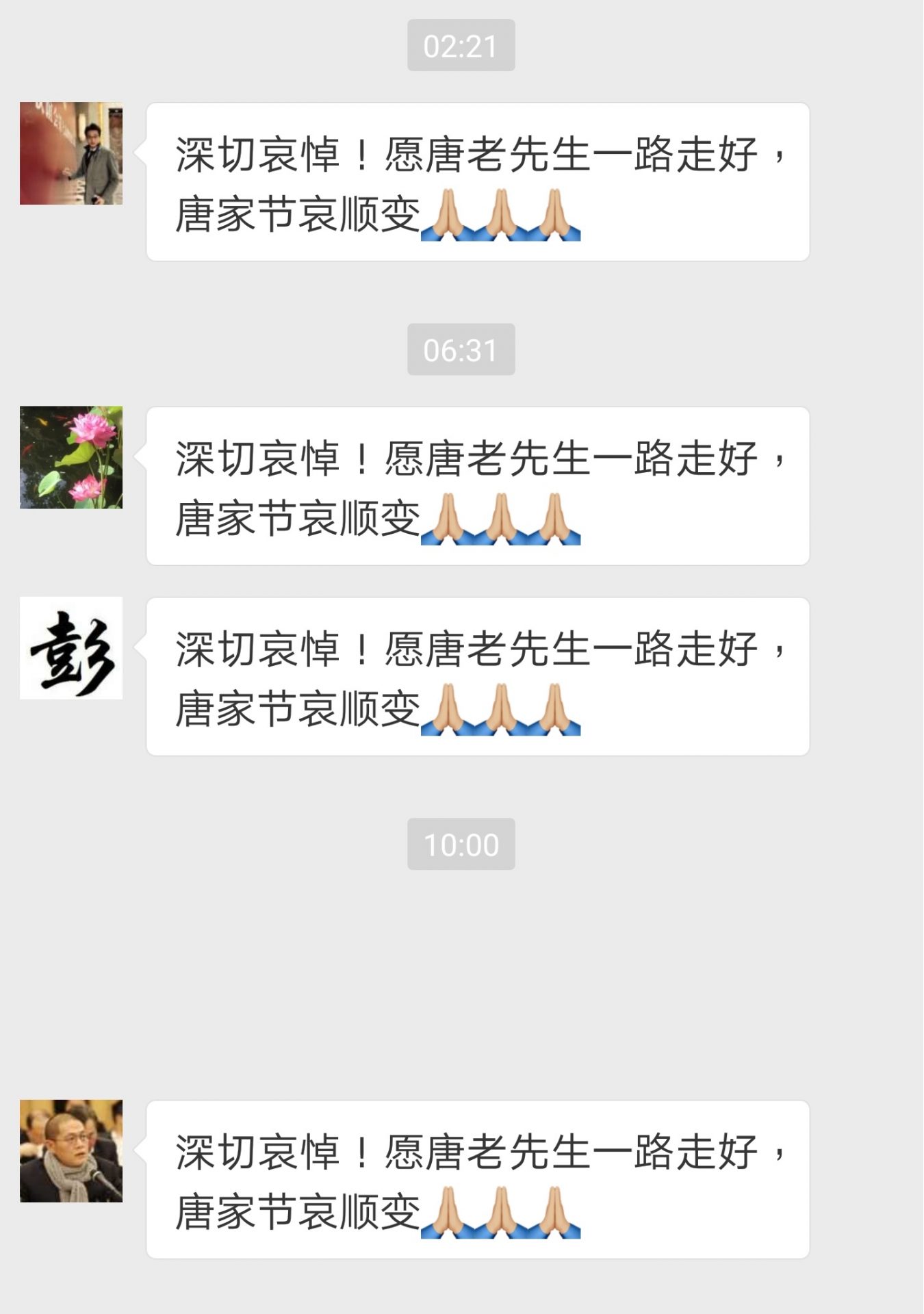The width and height of the screenshot is (924, 1314).
Task: Open profile of scarf-wearing man's avatar
Action: click(71, 1151)
